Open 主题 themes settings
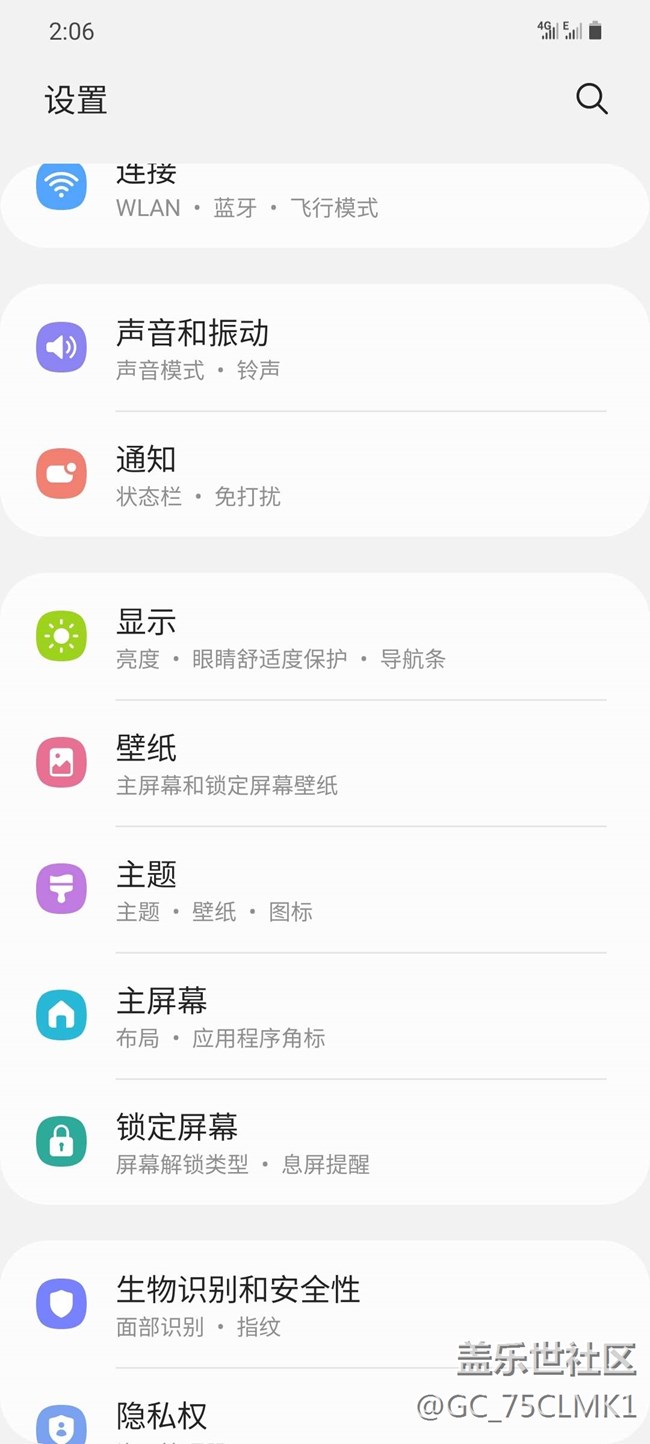Screen dimensions: 650x1444 click(x=324, y=889)
